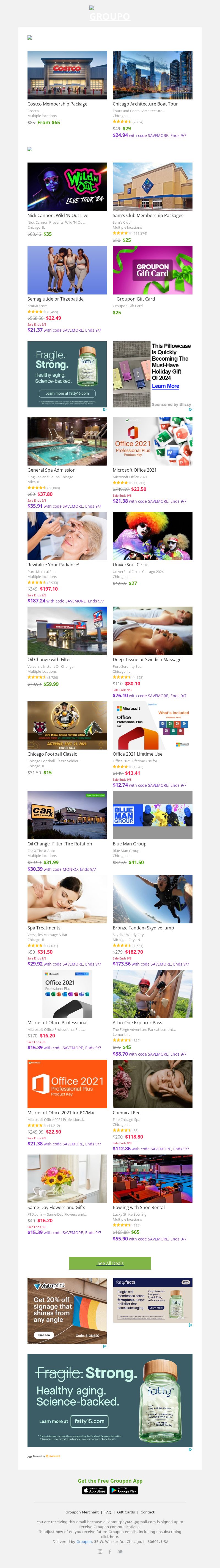This screenshot has height=1568, width=220.
Task: View the Groupon Gift Card offer
Action: point(152,270)
